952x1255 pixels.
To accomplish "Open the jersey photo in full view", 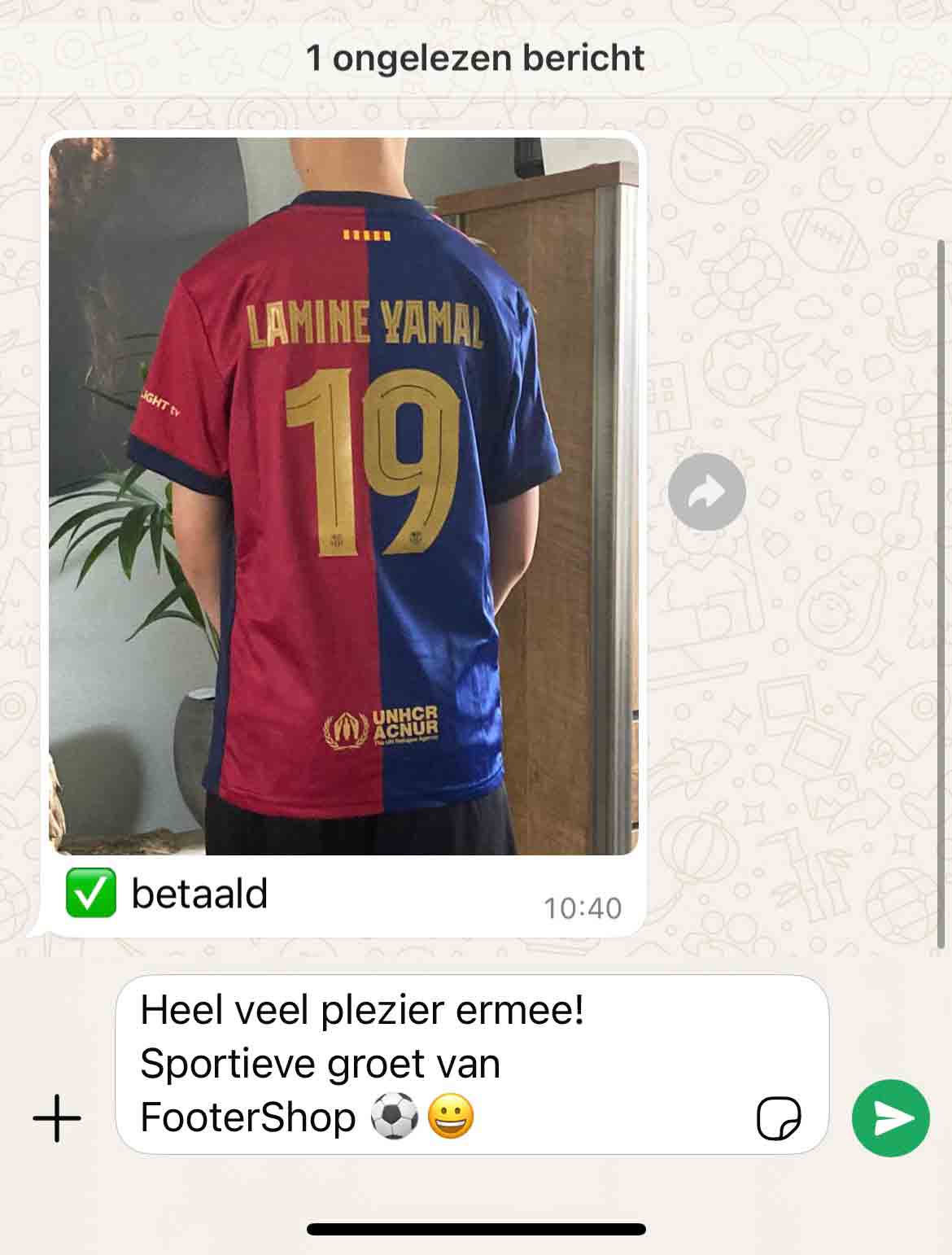I will (x=343, y=496).
